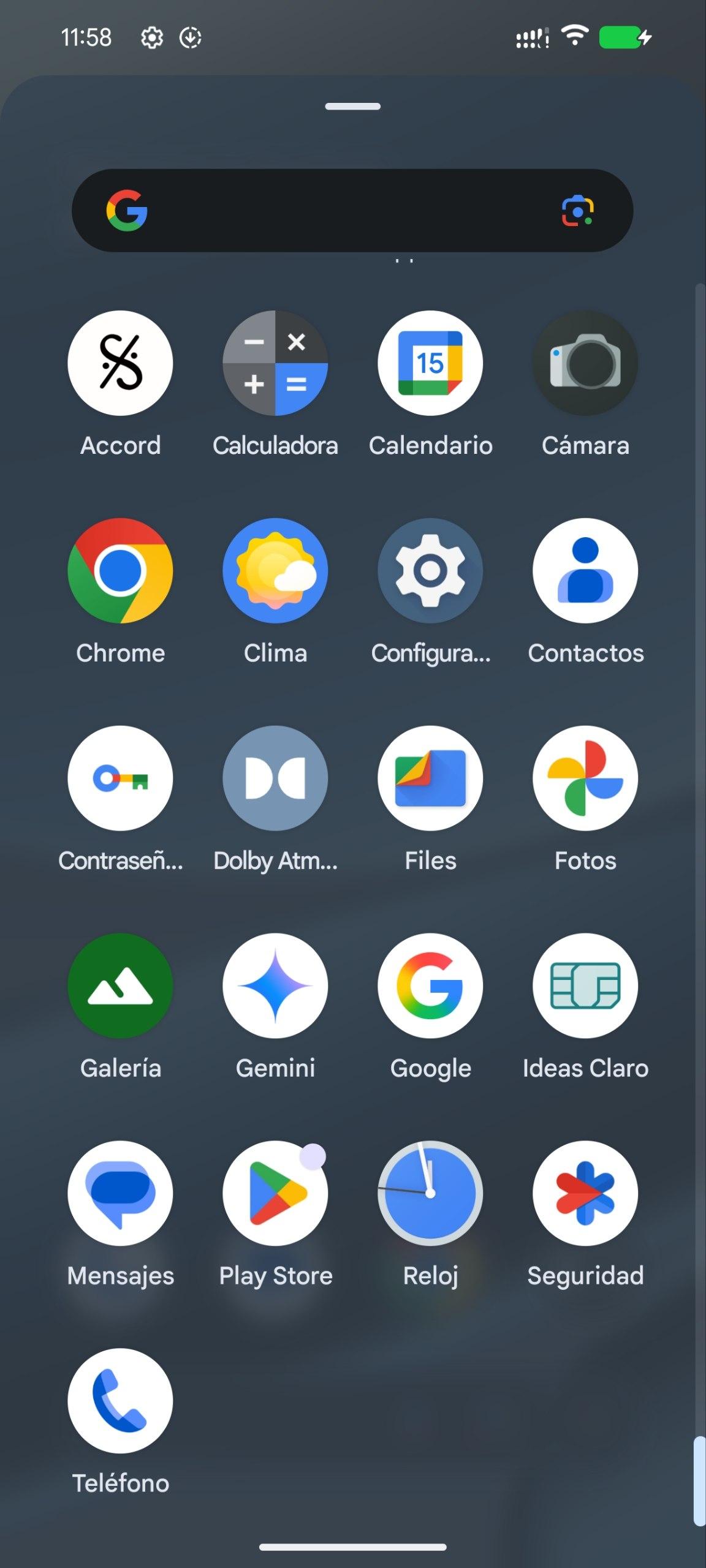Open Mensajes
706x1568 pixels.
(120, 1193)
